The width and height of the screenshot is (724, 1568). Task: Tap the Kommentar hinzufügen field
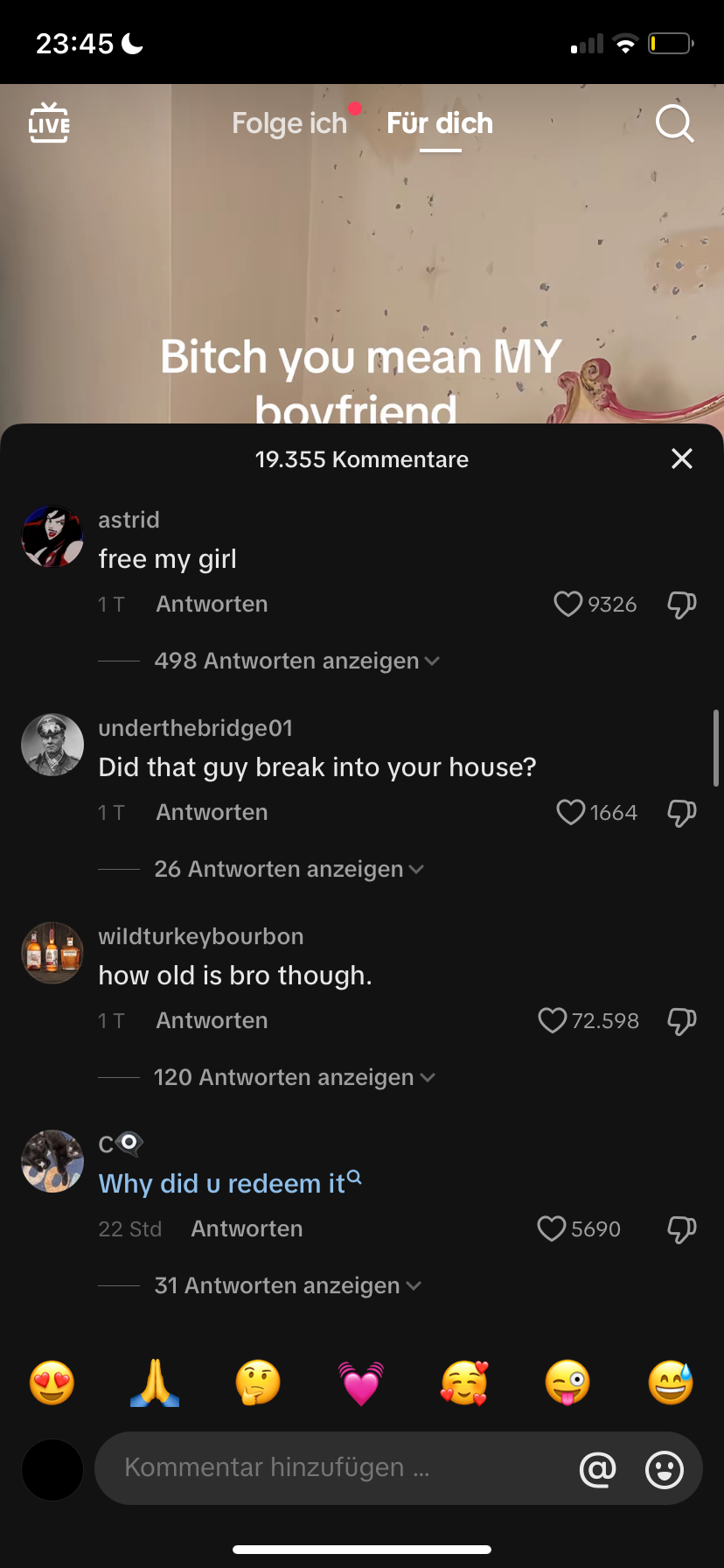[x=332, y=1467]
